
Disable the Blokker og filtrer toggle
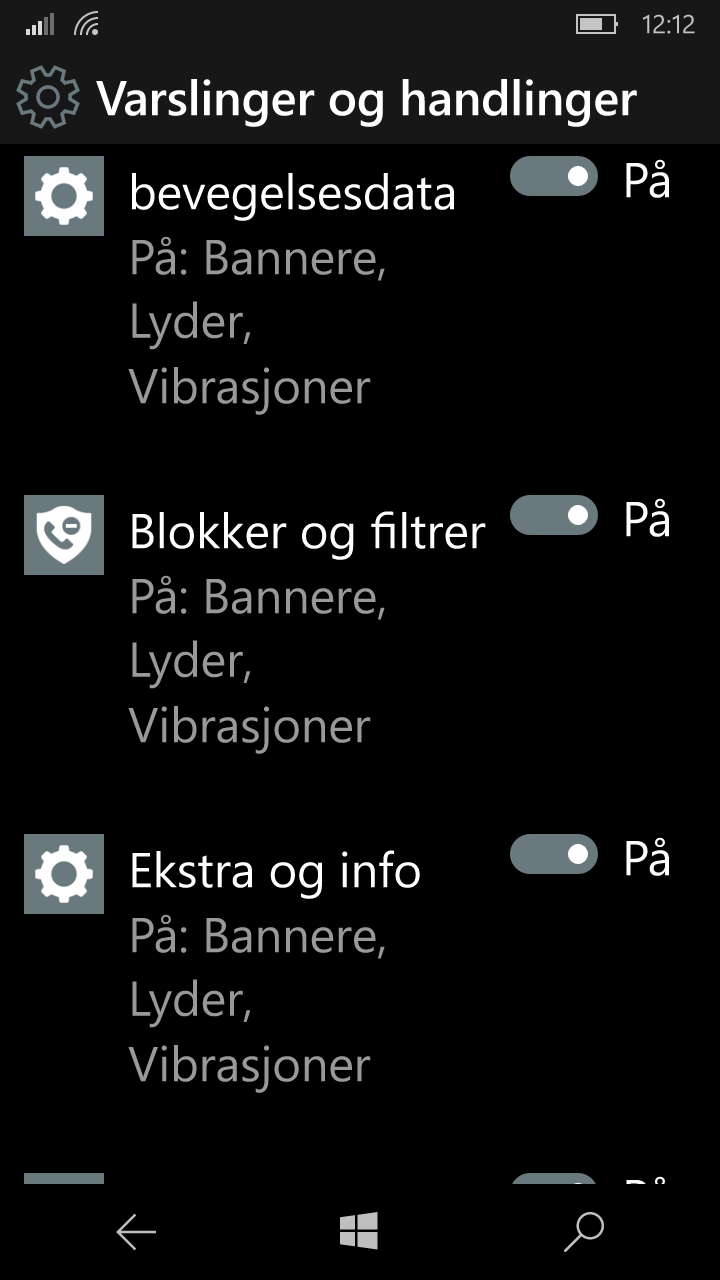[x=554, y=516]
